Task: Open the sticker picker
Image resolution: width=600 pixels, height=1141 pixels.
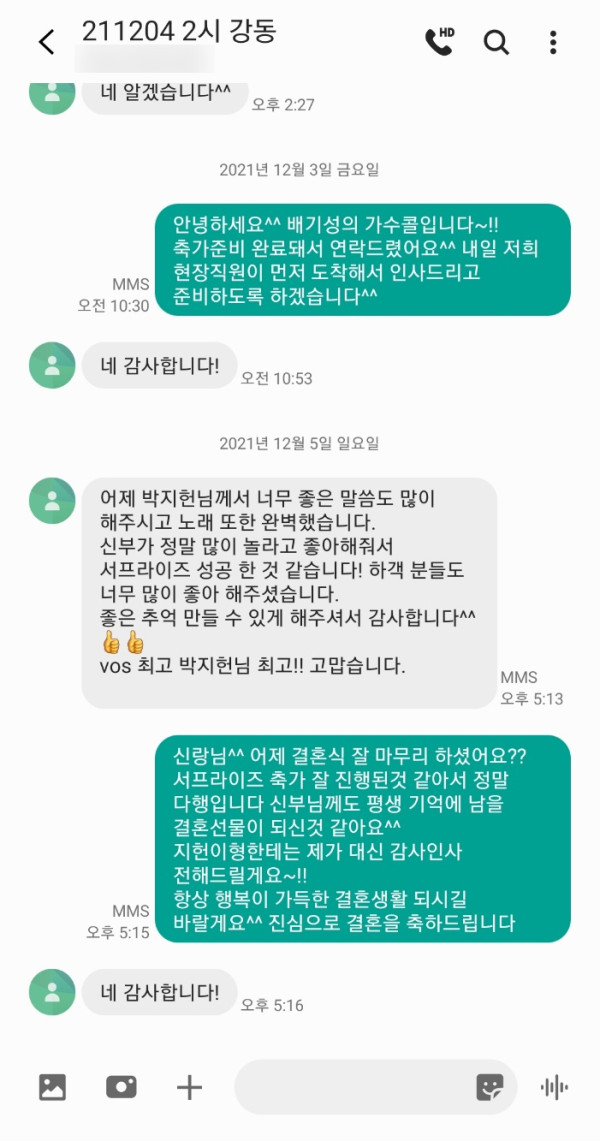Action: (x=489, y=1087)
